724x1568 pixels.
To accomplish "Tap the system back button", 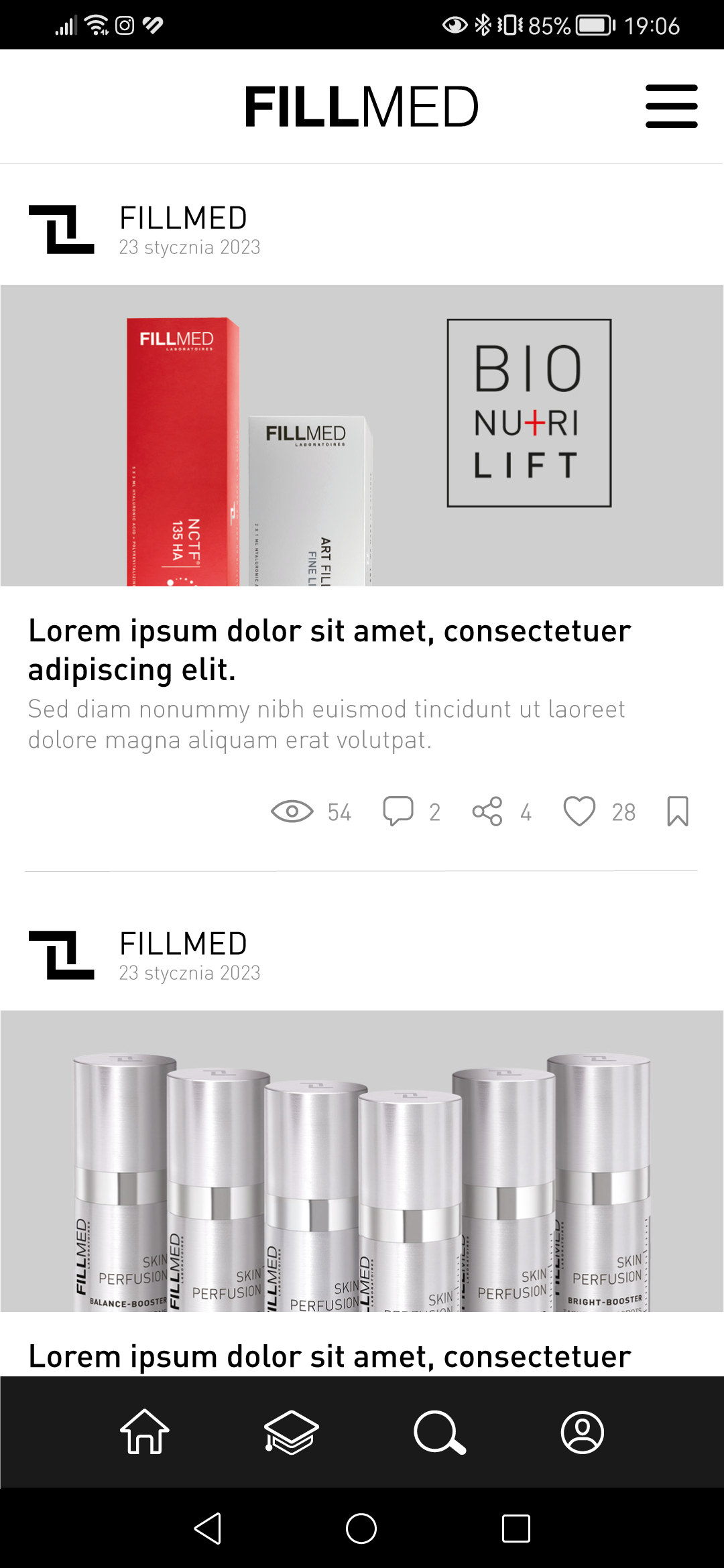I will (x=208, y=1528).
